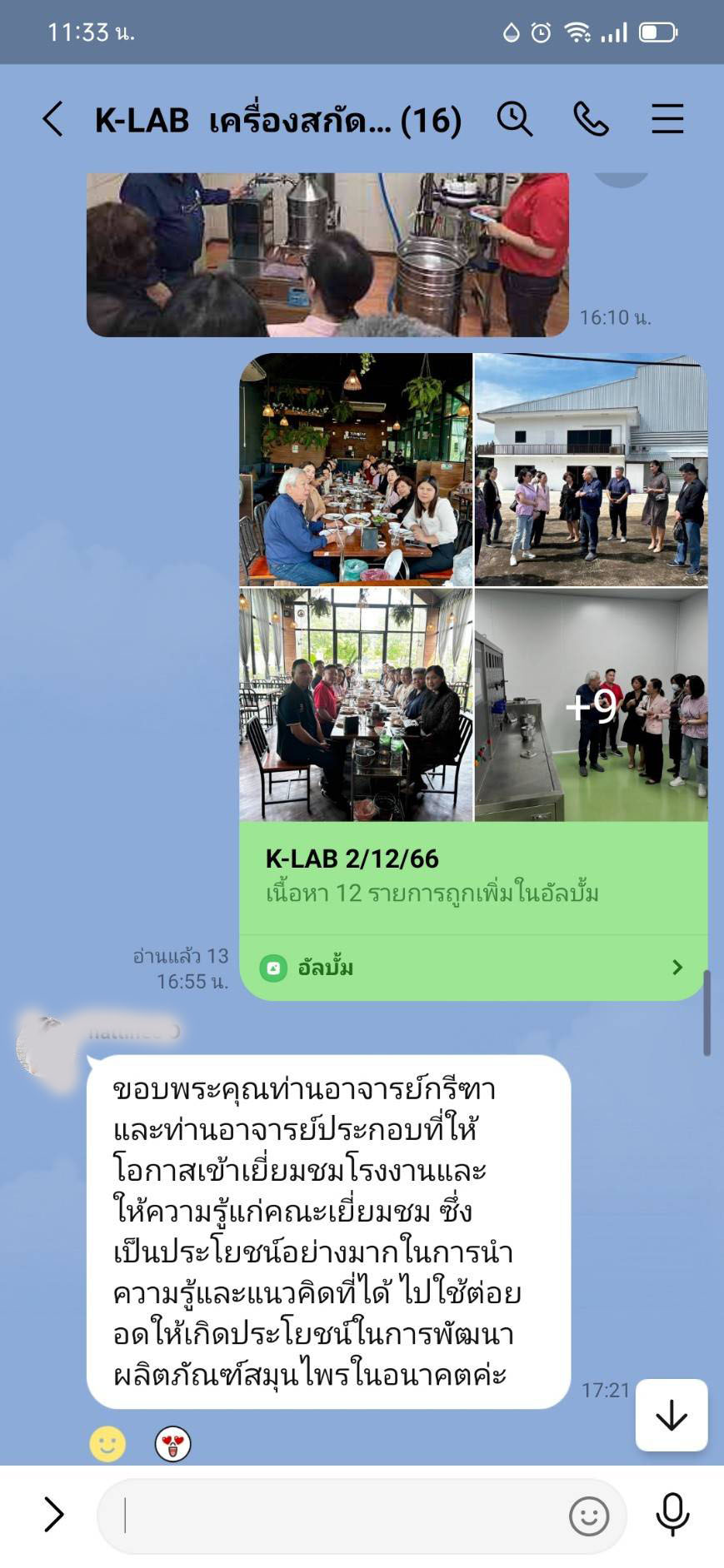Image resolution: width=724 pixels, height=1568 pixels.
Task: Go back from the K-LAB chat
Action: point(52,119)
